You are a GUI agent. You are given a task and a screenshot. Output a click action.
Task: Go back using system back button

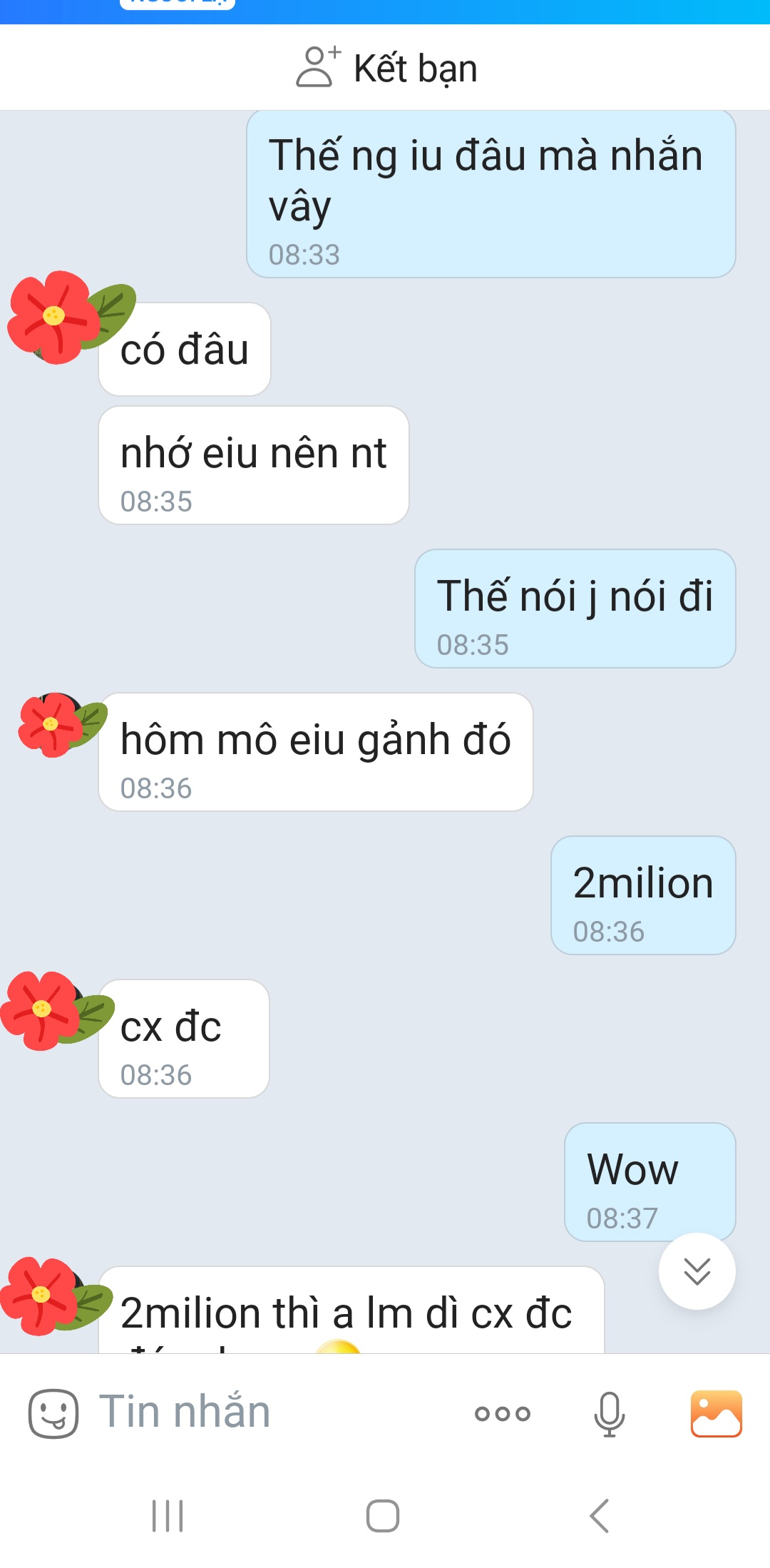click(x=600, y=1515)
